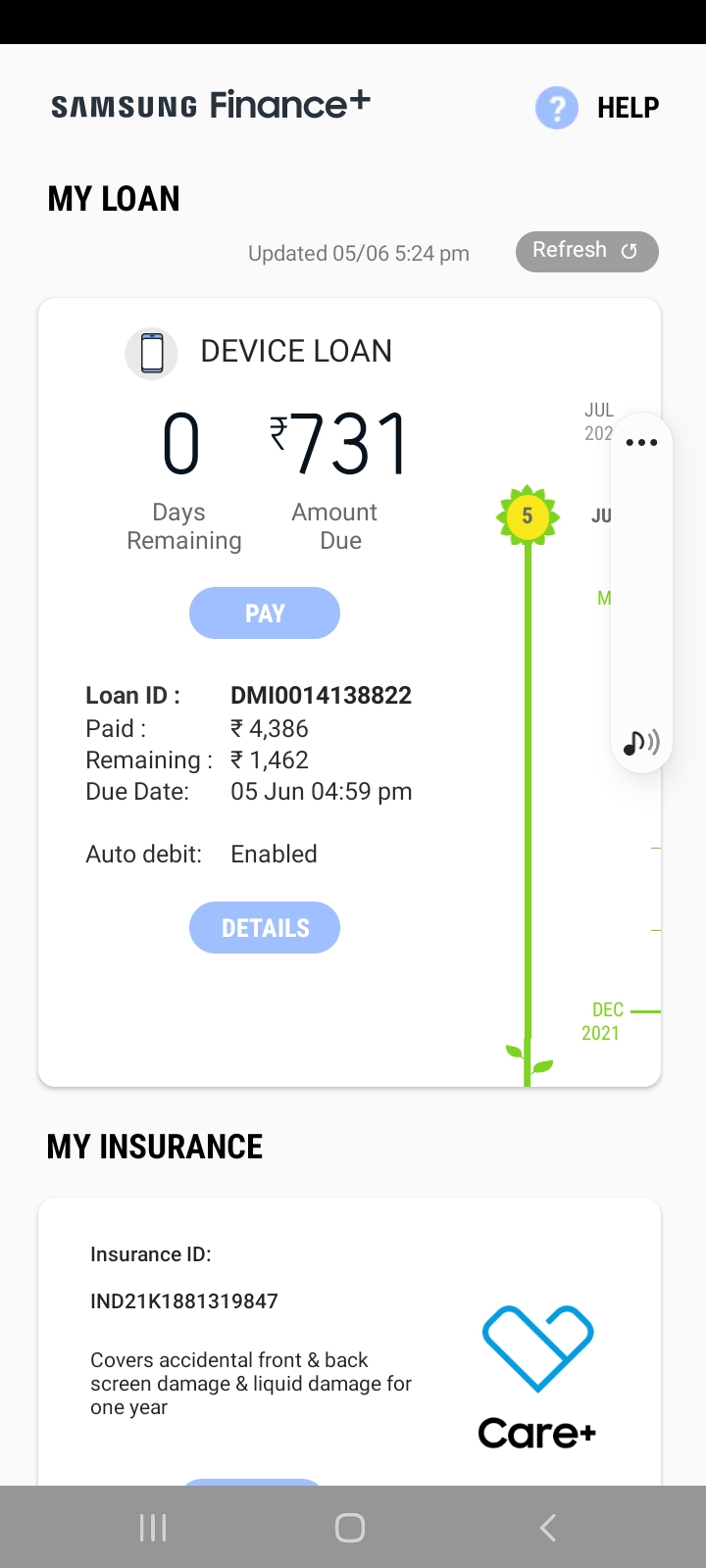Viewport: 706px width, 1568px height.
Task: Tap the sound note icon
Action: pyautogui.click(x=641, y=743)
